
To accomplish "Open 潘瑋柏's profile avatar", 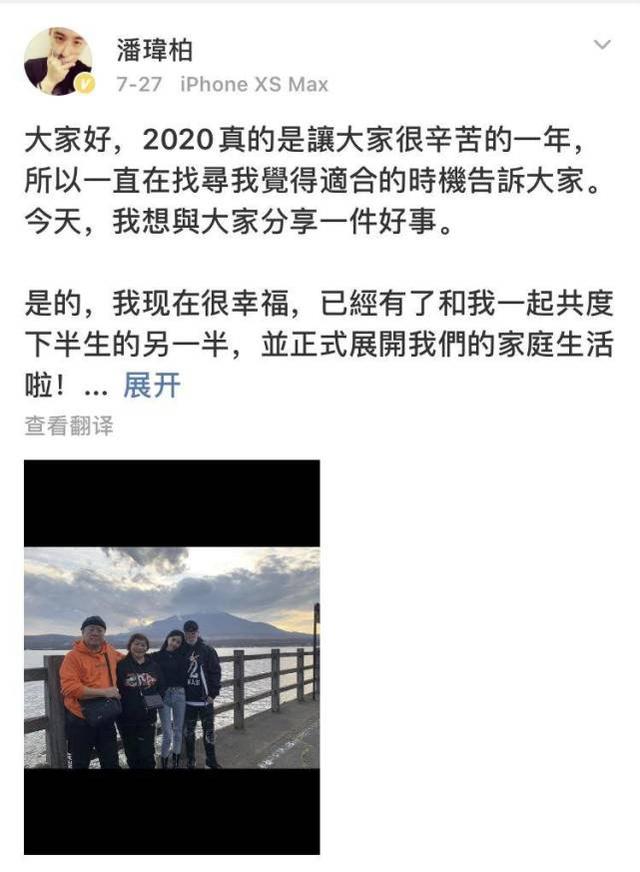I will [x=57, y=61].
